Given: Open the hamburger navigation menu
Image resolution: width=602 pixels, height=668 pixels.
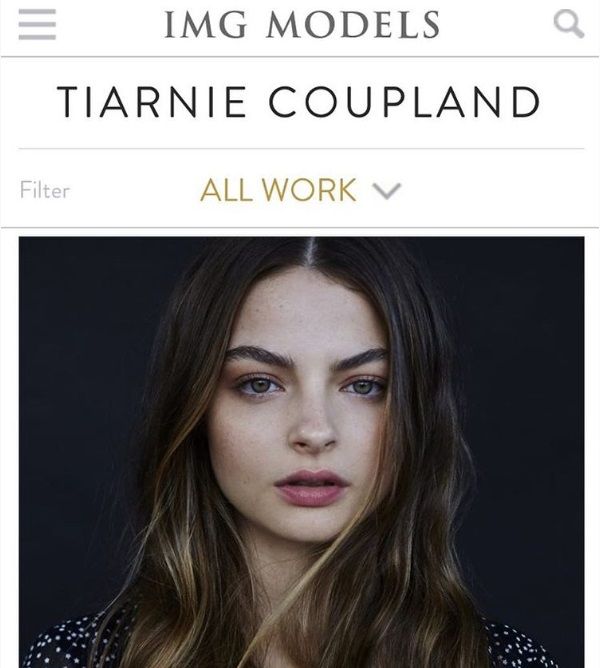Looking at the screenshot, I should pos(36,25).
